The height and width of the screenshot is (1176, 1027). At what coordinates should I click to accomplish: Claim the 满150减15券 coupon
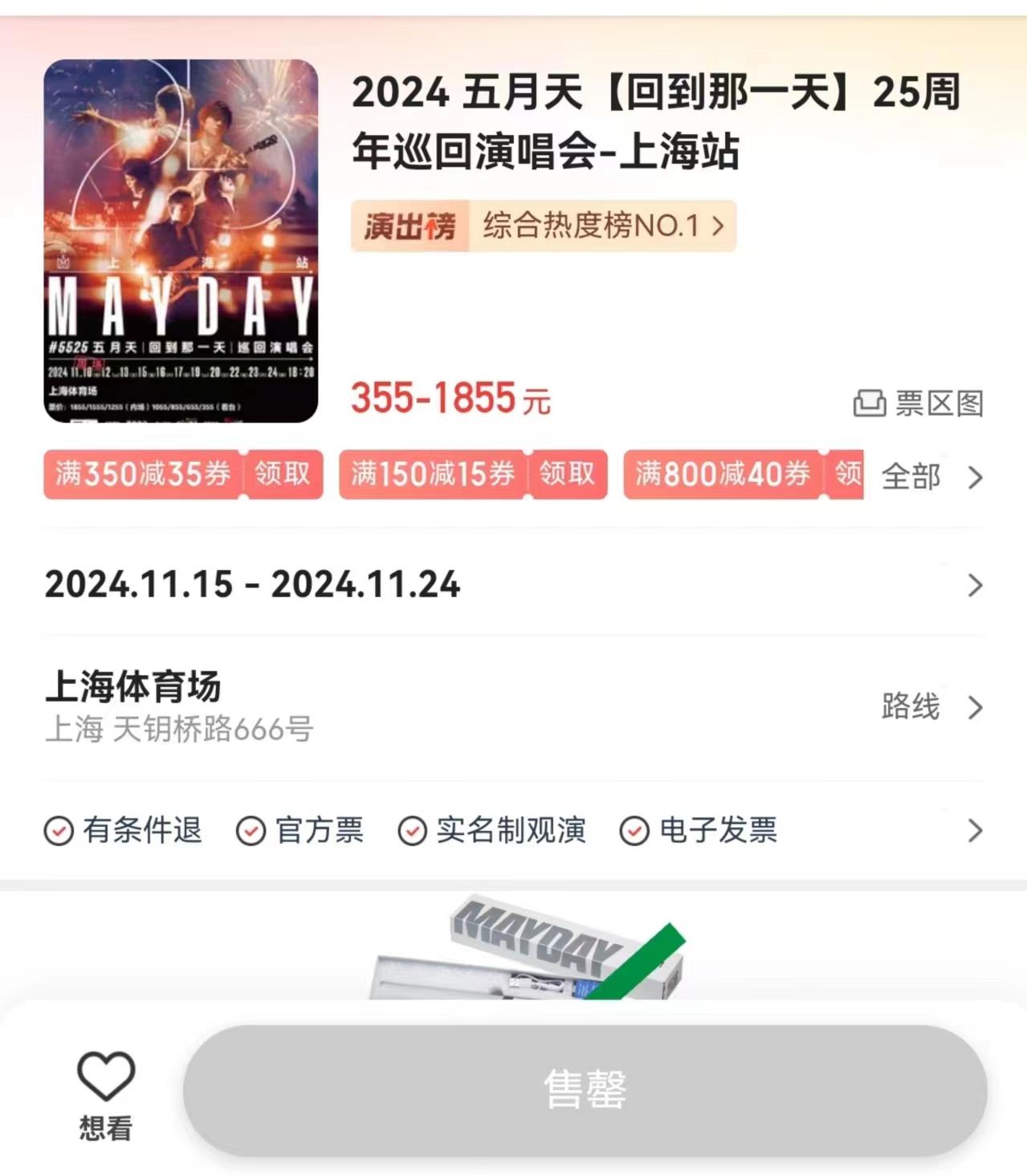(x=566, y=474)
